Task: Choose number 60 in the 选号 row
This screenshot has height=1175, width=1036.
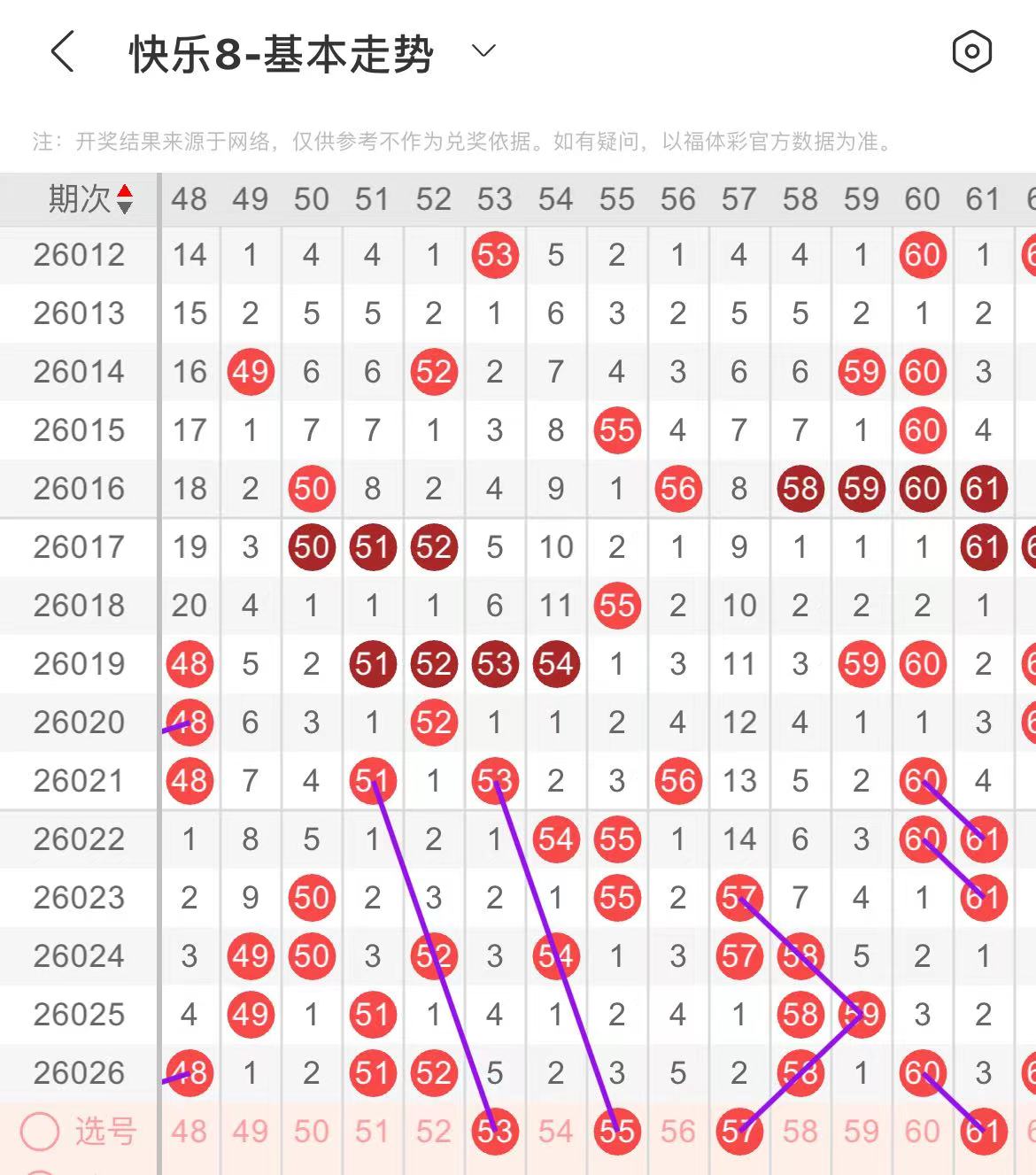Action: 922,1132
